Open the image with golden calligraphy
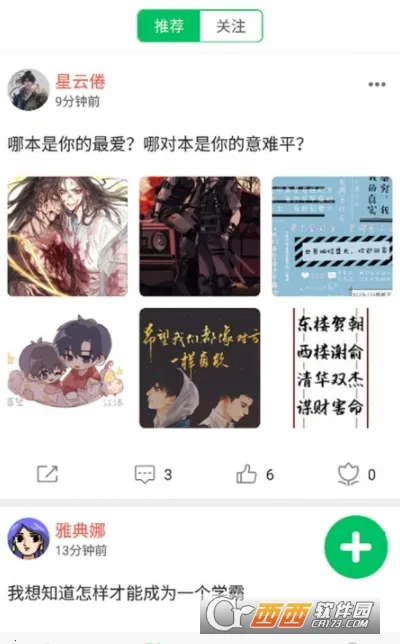 [200, 368]
